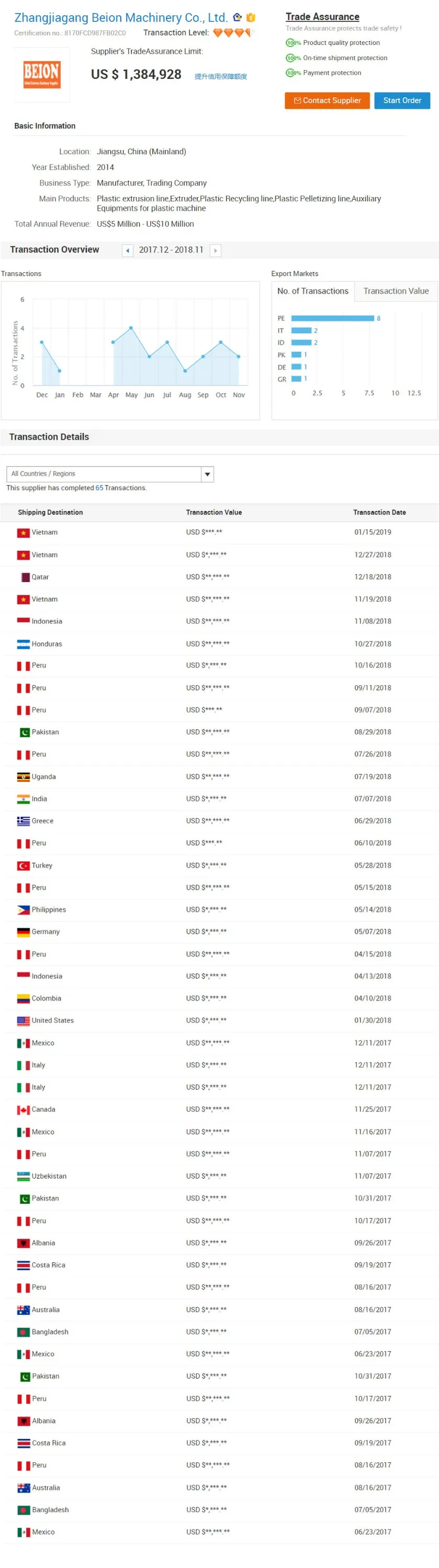Screen dimensions: 439x1568
Task: Open the Trade Assurance link
Action: click(322, 17)
